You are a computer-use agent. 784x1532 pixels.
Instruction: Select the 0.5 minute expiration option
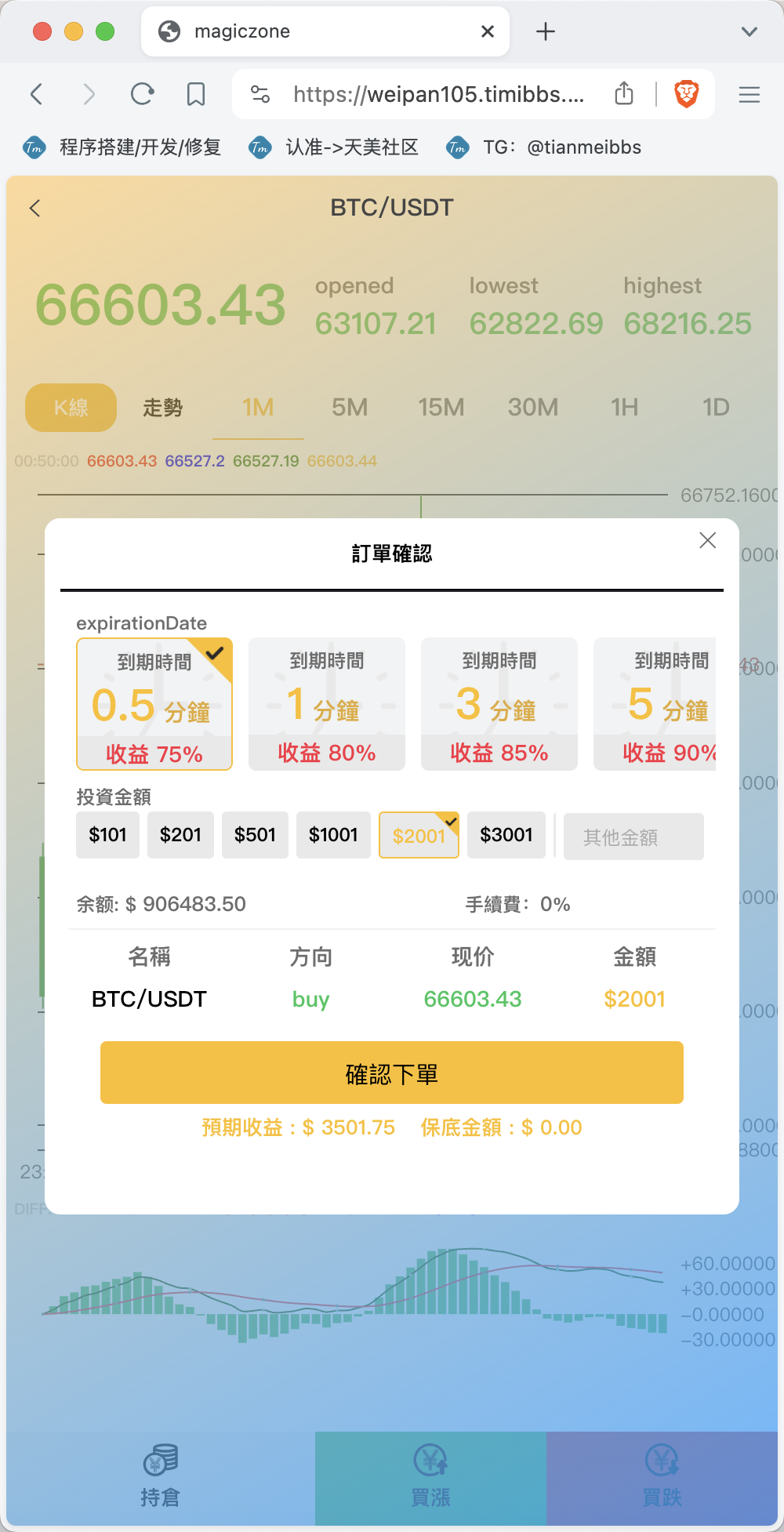click(154, 704)
